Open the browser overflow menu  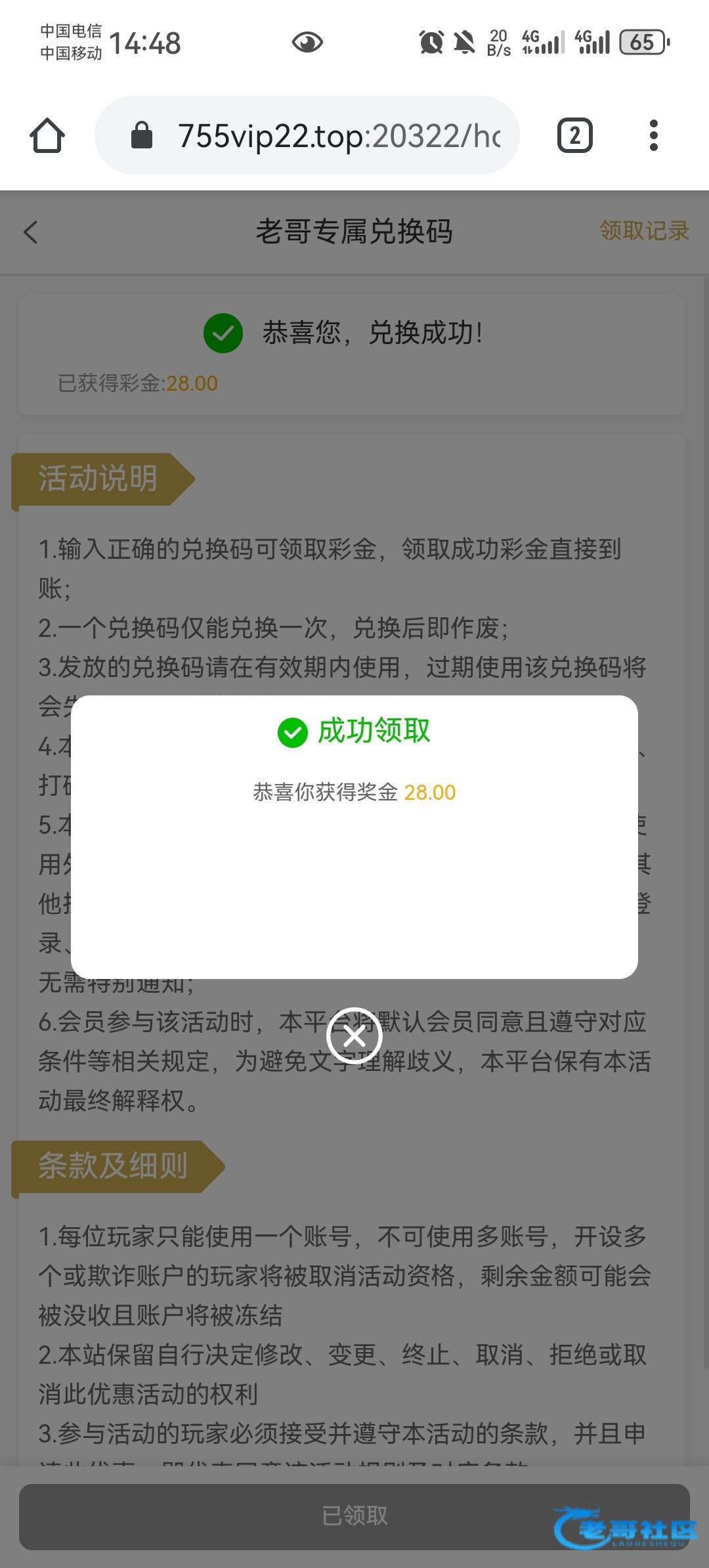[653, 135]
